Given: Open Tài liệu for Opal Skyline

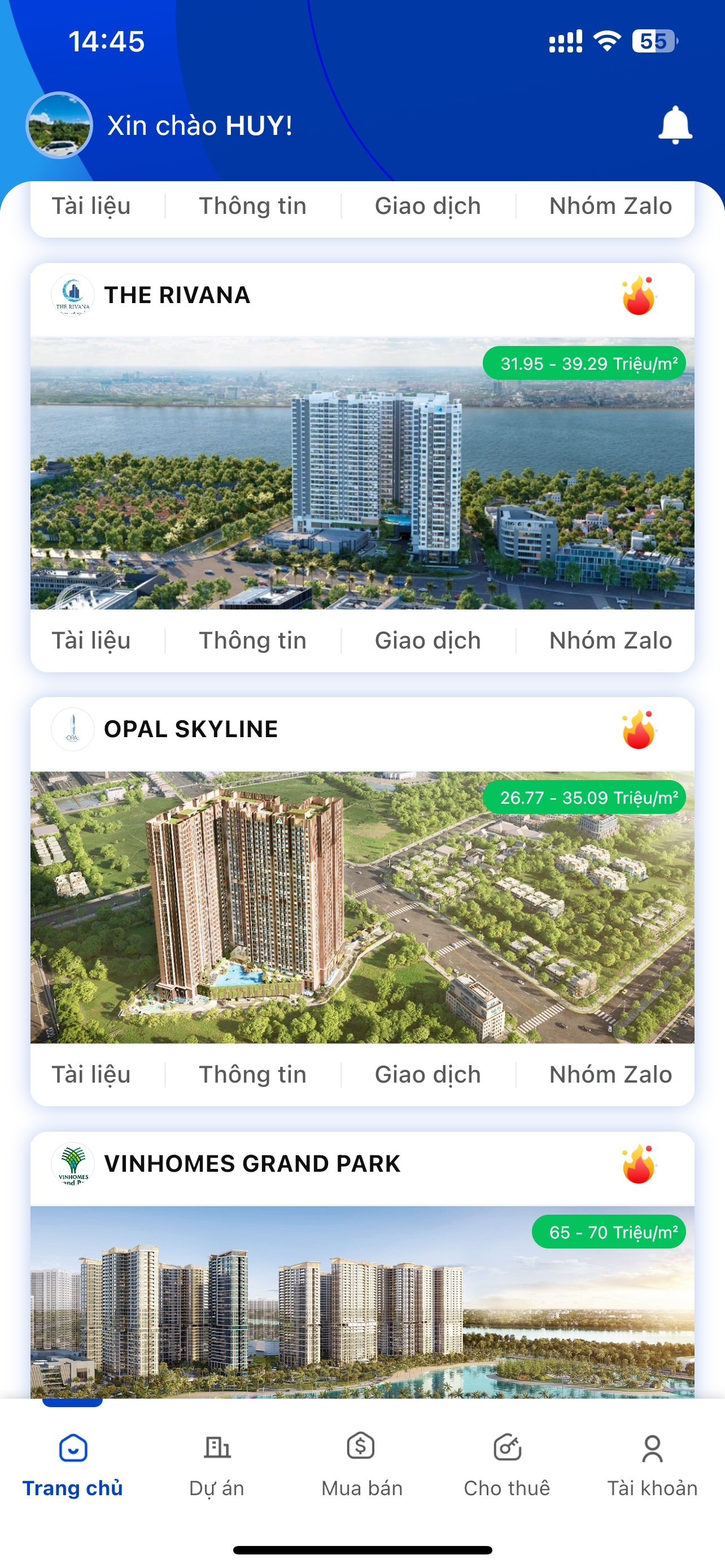Looking at the screenshot, I should pyautogui.click(x=91, y=1074).
